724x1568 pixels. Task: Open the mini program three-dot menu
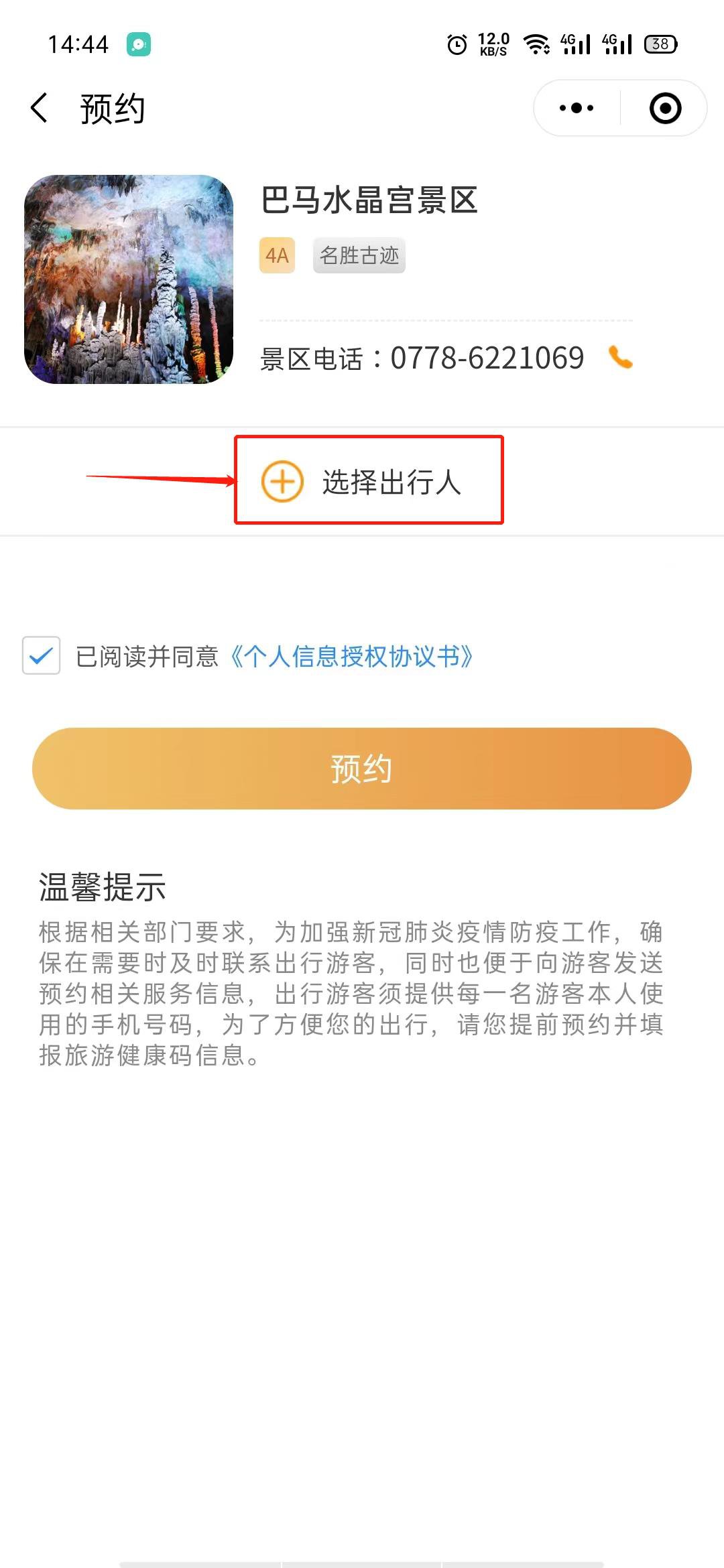577,108
